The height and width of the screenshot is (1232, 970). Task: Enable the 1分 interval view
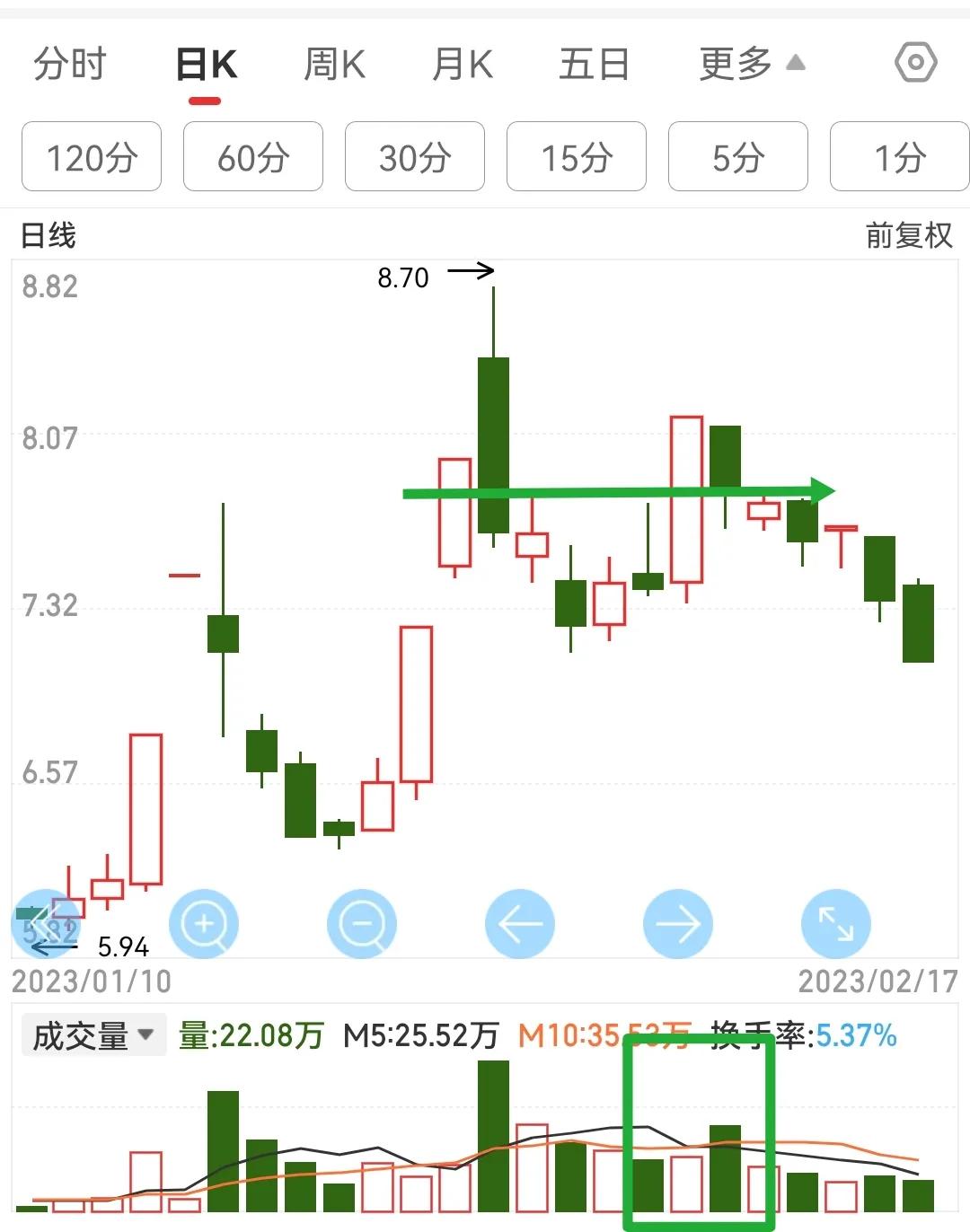click(899, 157)
